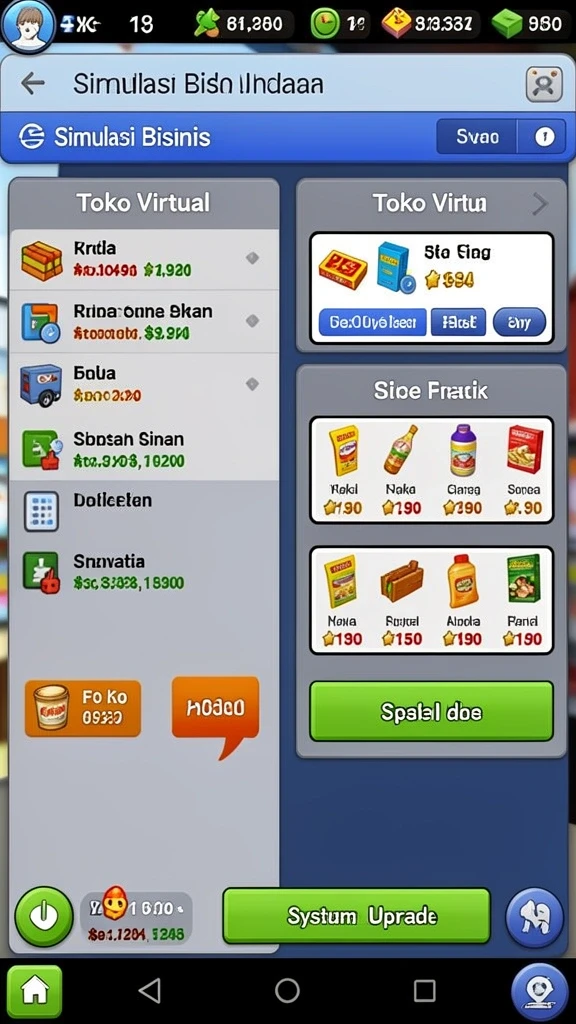576x1024 pixels.
Task: Open the Dolleeten row
Action: click(x=144, y=511)
